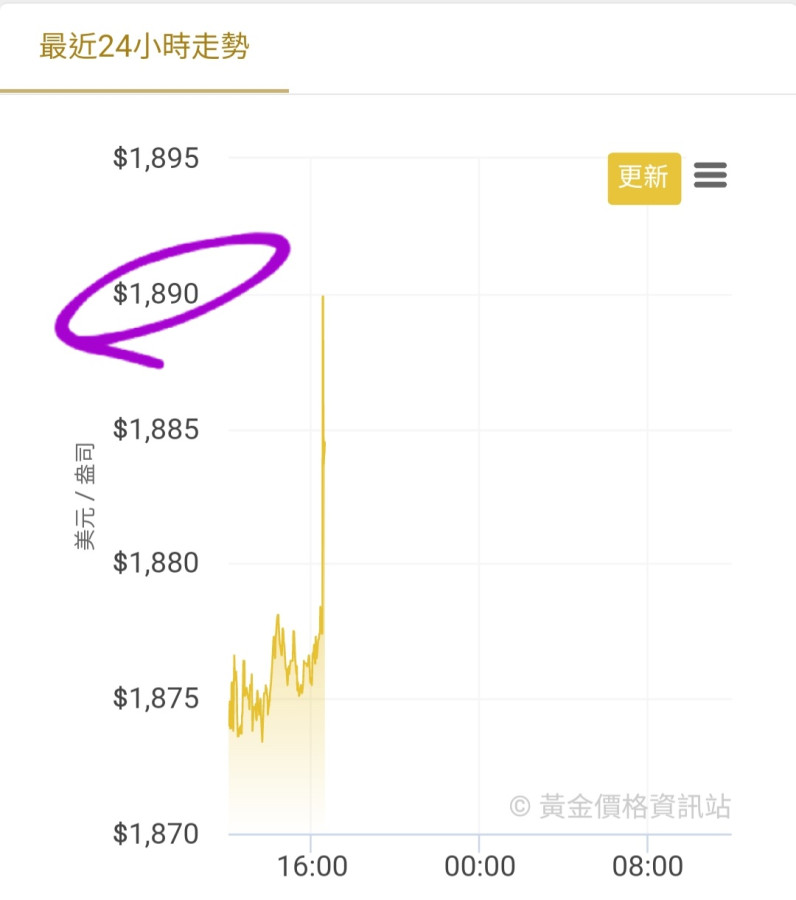
Task: Select the 最近24小時走勢 tab
Action: tap(144, 47)
